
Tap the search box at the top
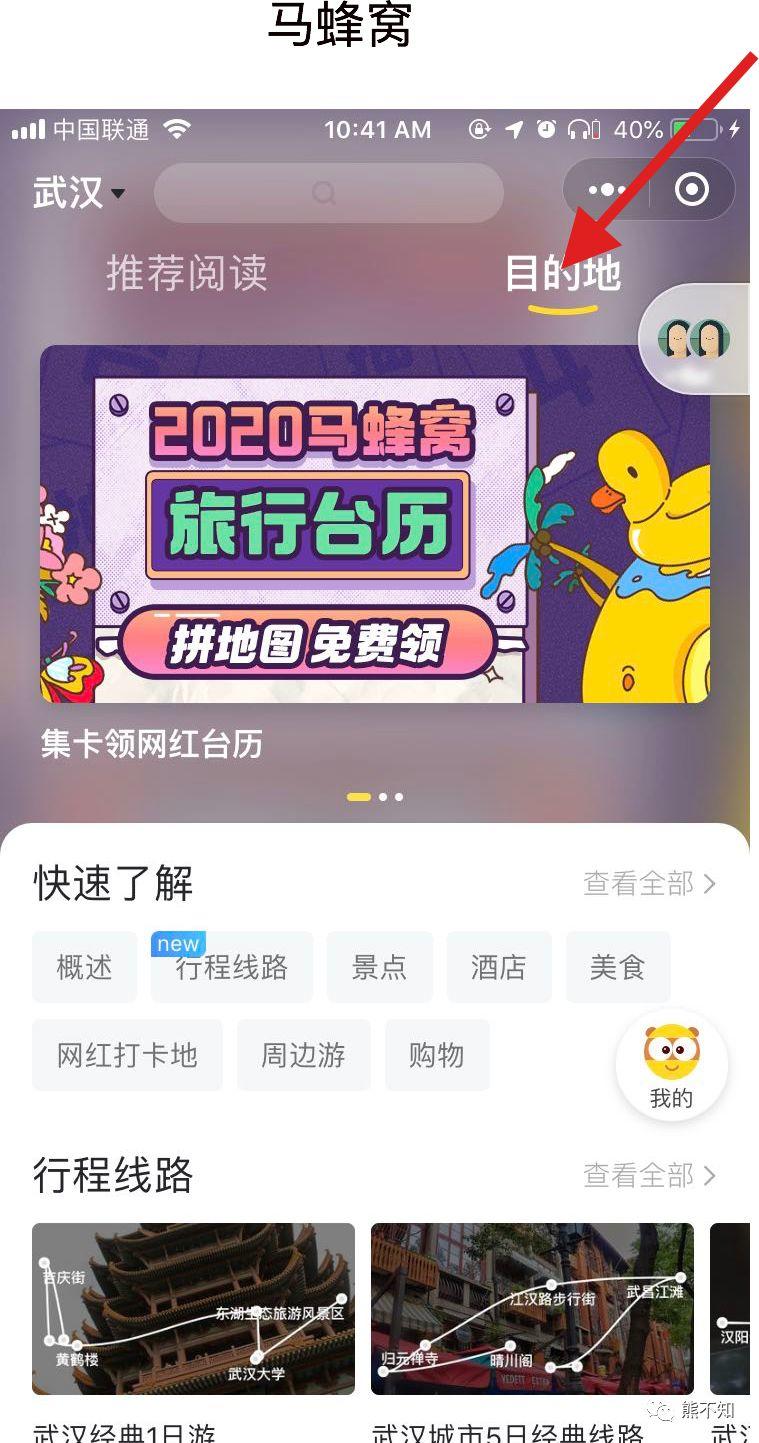tap(328, 193)
